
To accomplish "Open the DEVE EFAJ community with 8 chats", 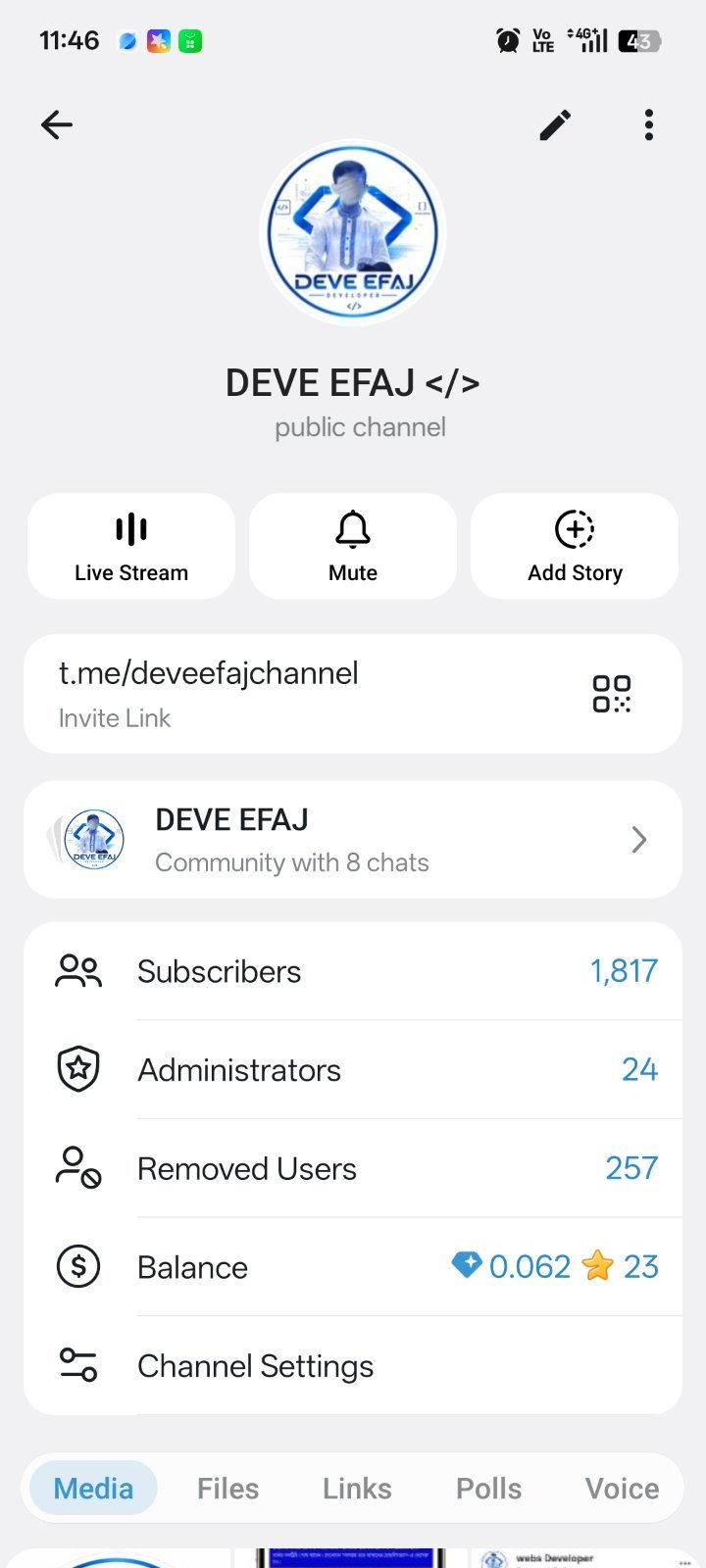I will click(x=353, y=840).
